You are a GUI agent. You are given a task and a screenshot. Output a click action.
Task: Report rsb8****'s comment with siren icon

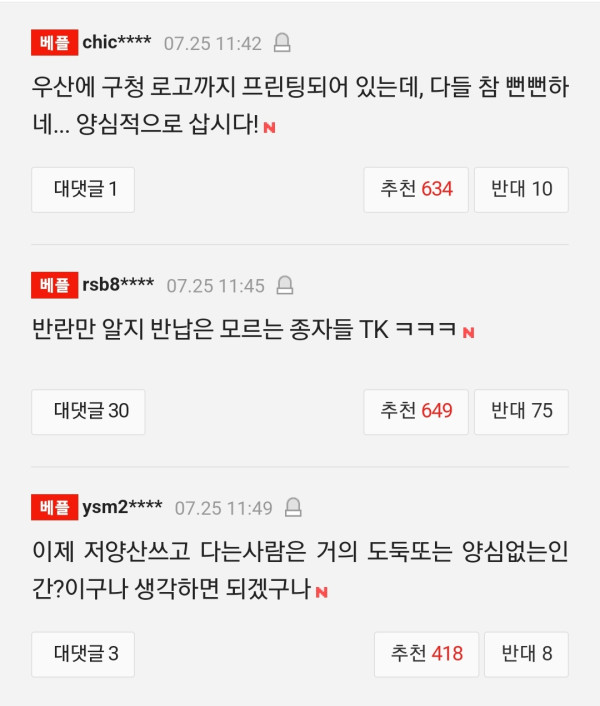pyautogui.click(x=285, y=286)
